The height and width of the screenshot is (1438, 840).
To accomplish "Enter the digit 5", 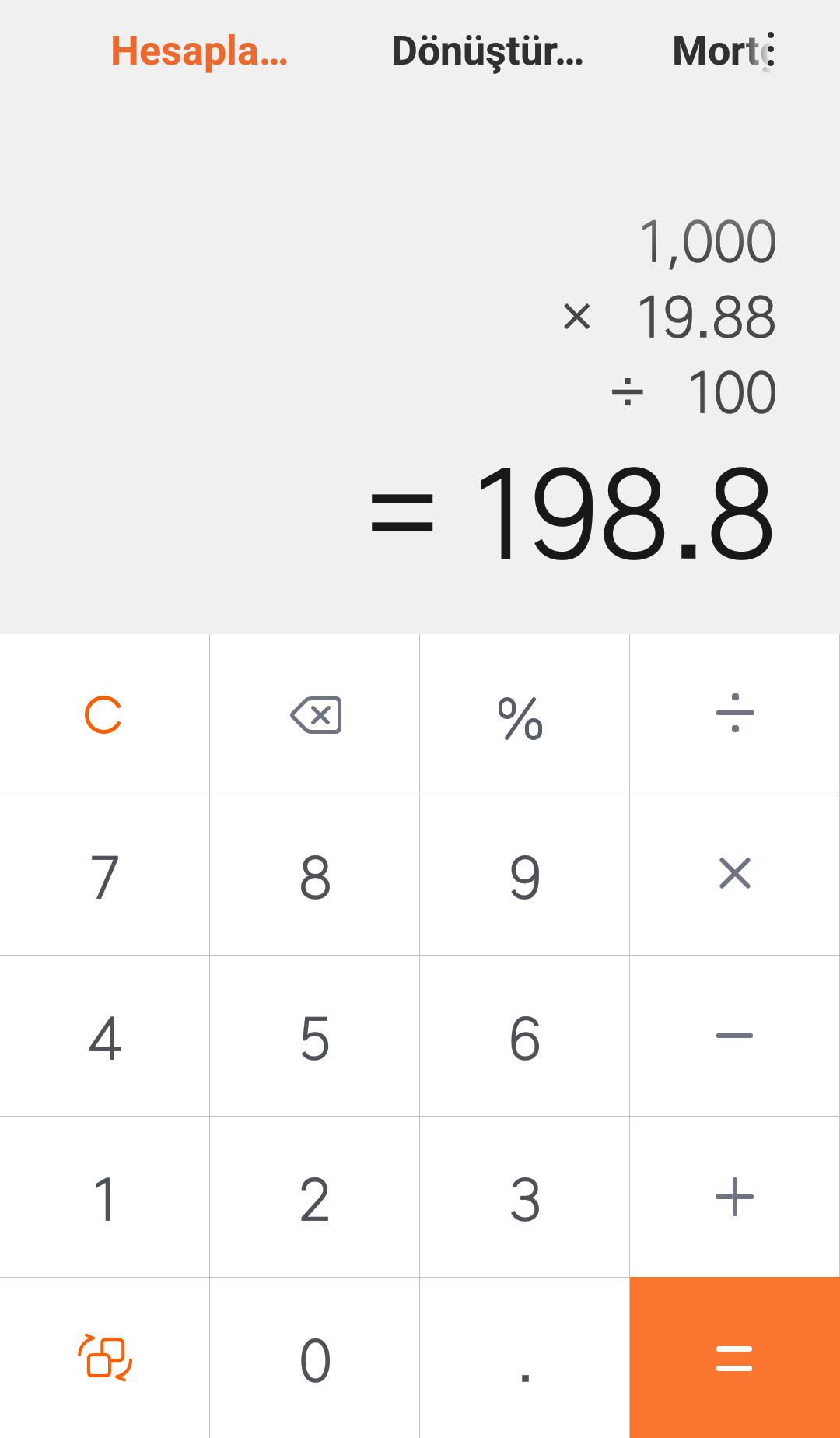I will tap(315, 1036).
